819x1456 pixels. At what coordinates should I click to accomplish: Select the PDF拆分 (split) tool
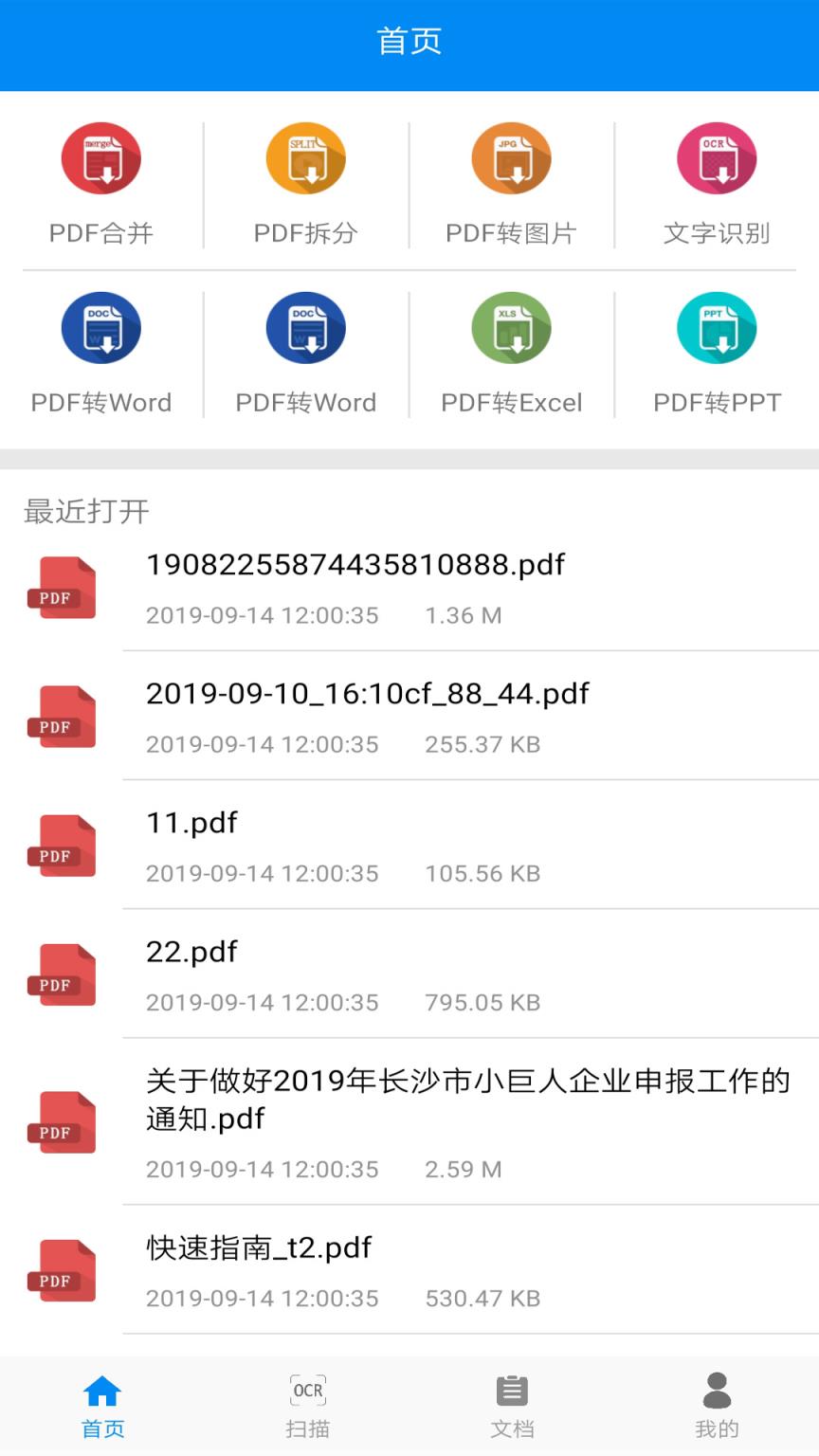tap(306, 180)
